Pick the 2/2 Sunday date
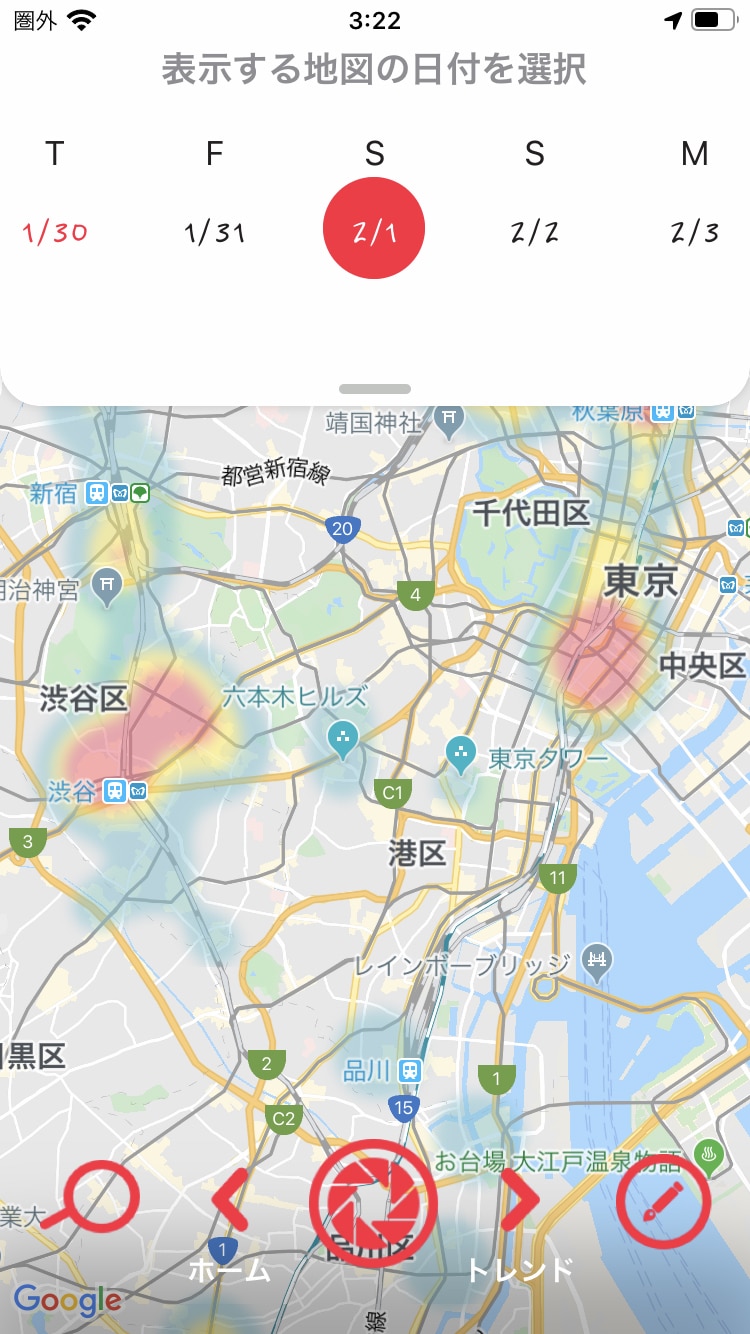 tap(534, 232)
